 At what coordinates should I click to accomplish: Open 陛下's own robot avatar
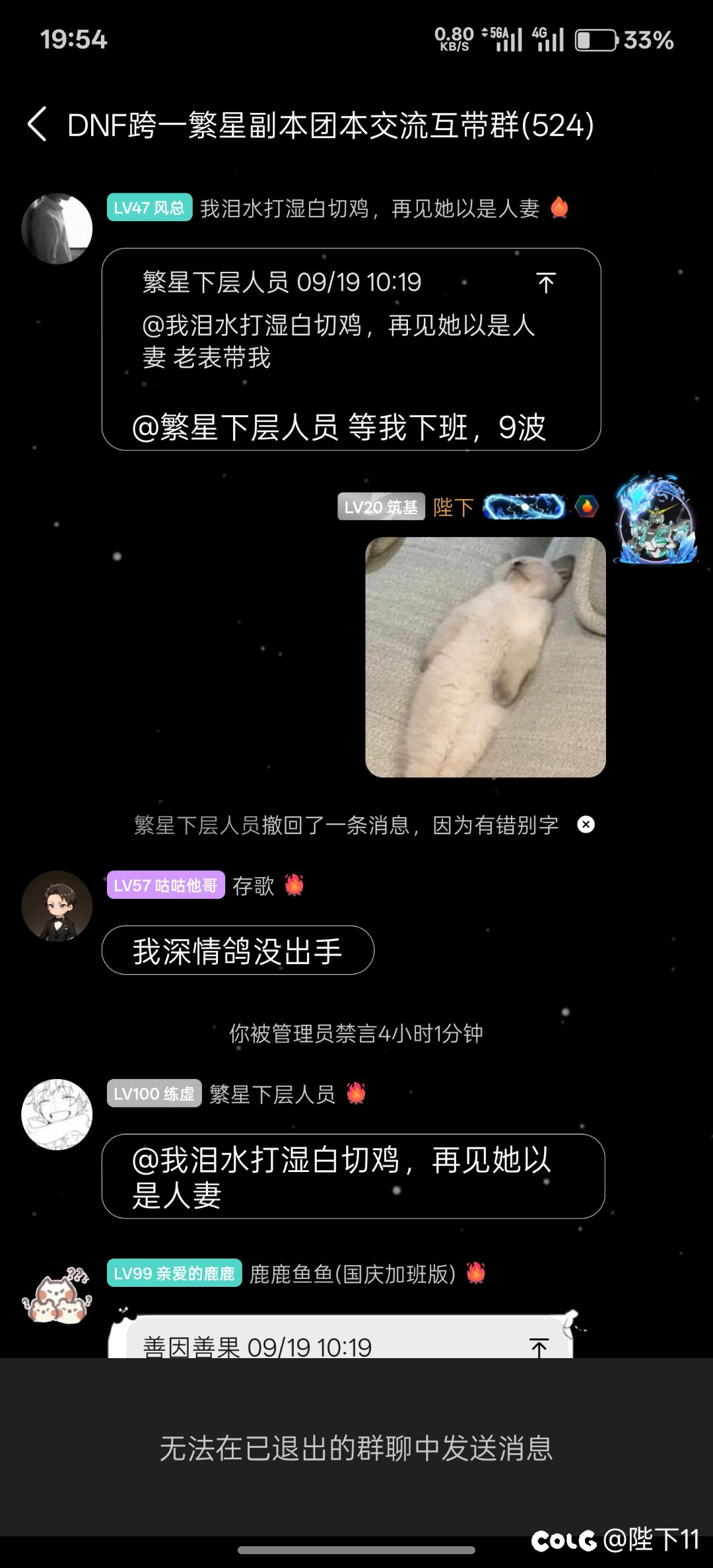tap(655, 520)
